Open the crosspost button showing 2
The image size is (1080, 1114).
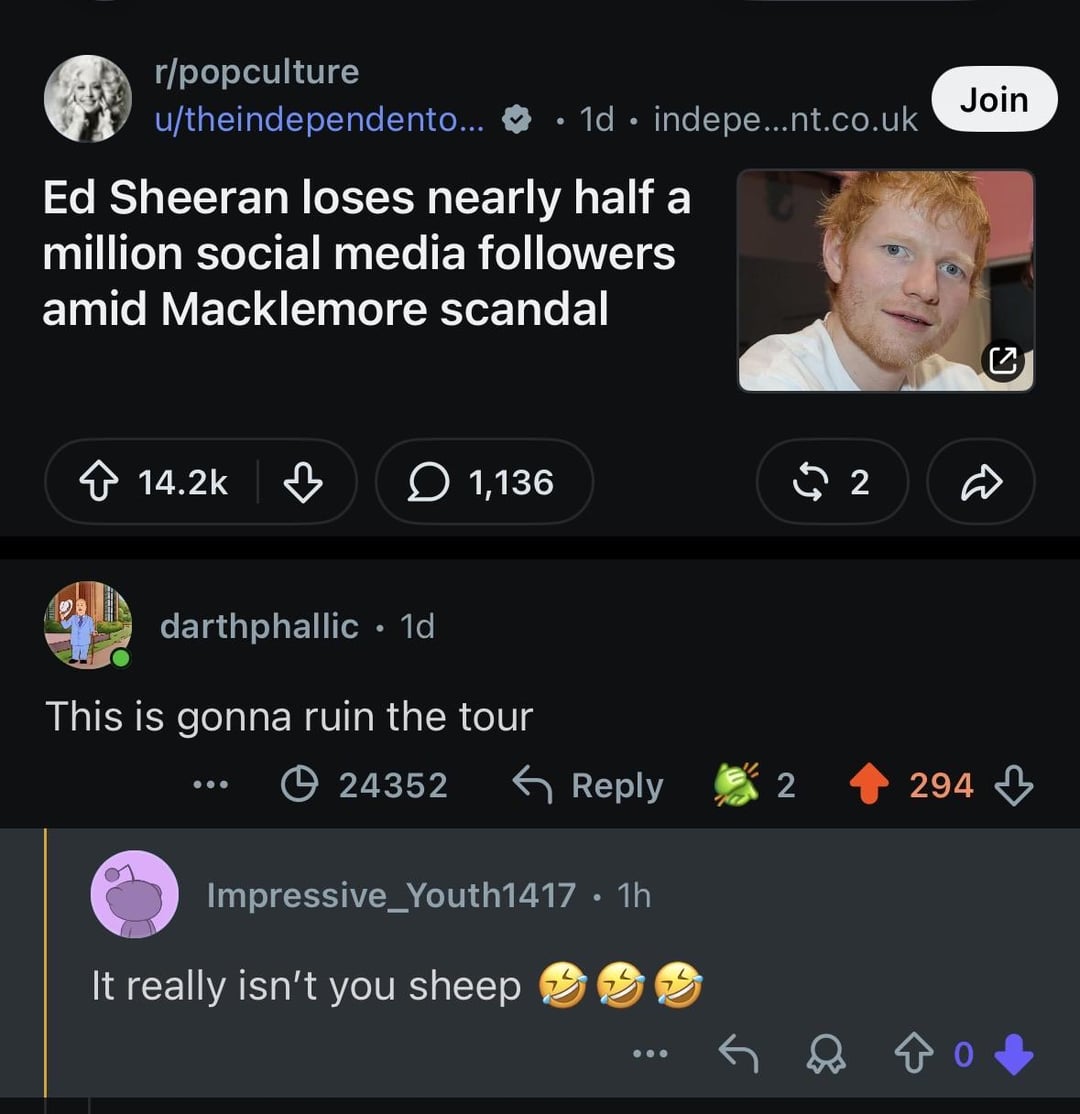point(832,482)
